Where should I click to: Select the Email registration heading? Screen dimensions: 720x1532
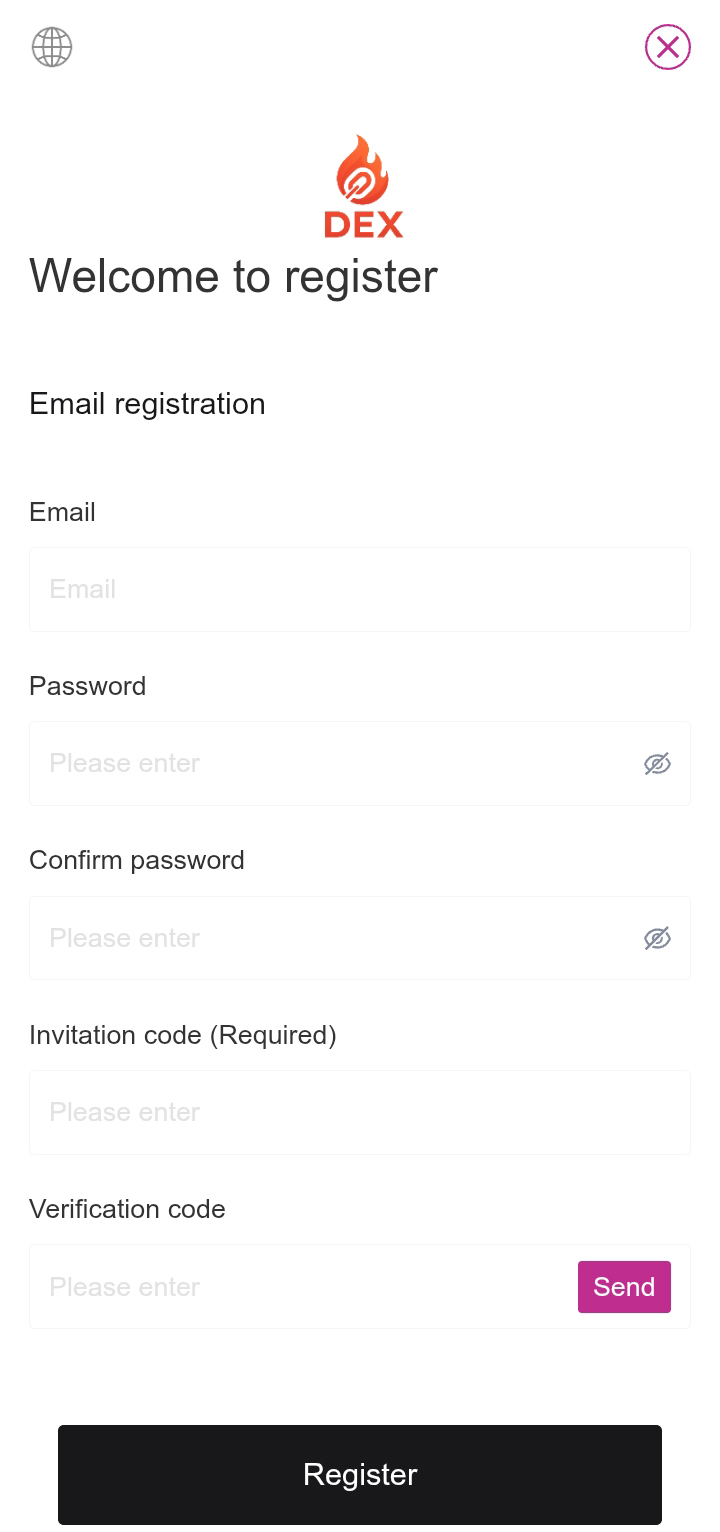click(147, 404)
